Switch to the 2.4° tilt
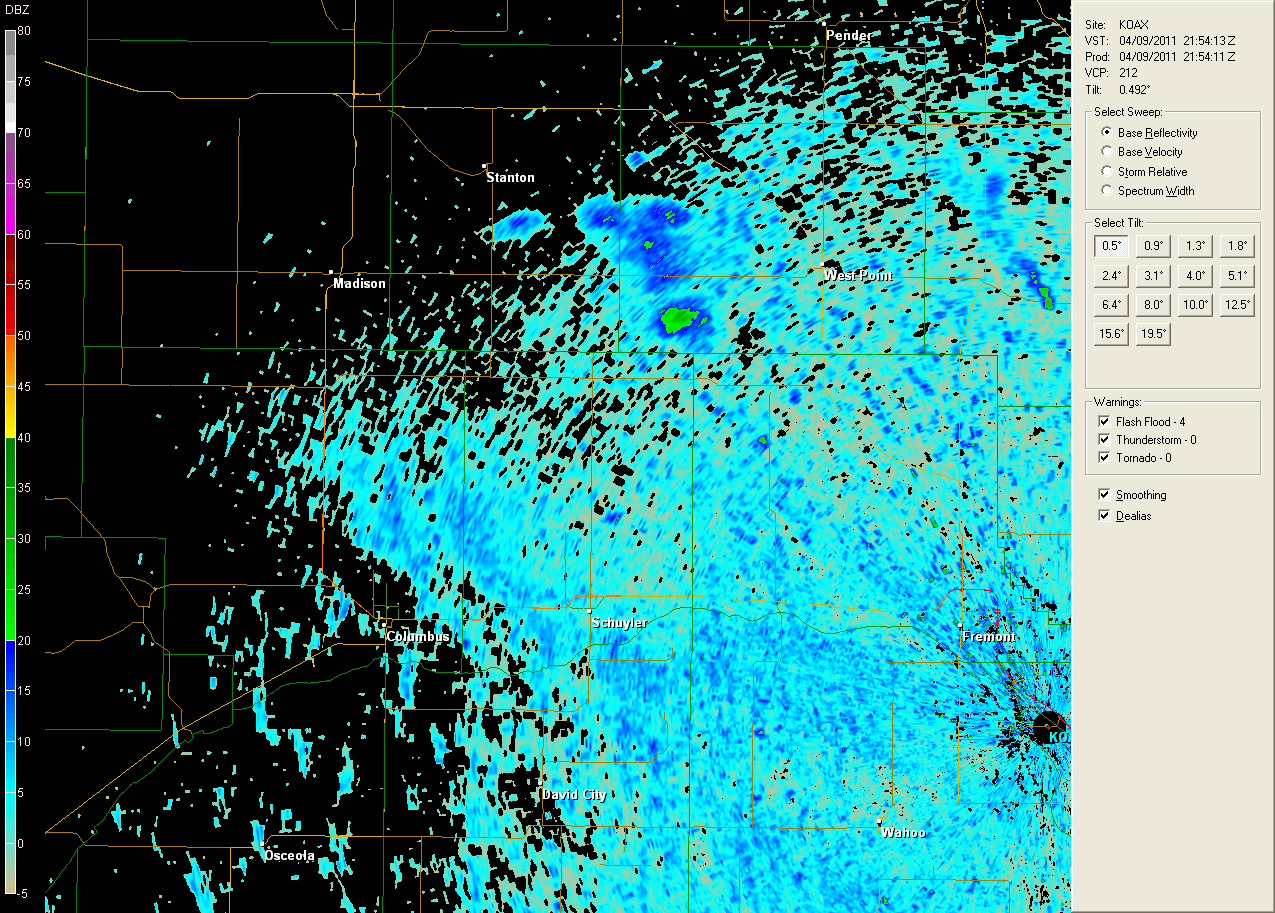Screen dimensions: 1275x913 (x=1111, y=275)
